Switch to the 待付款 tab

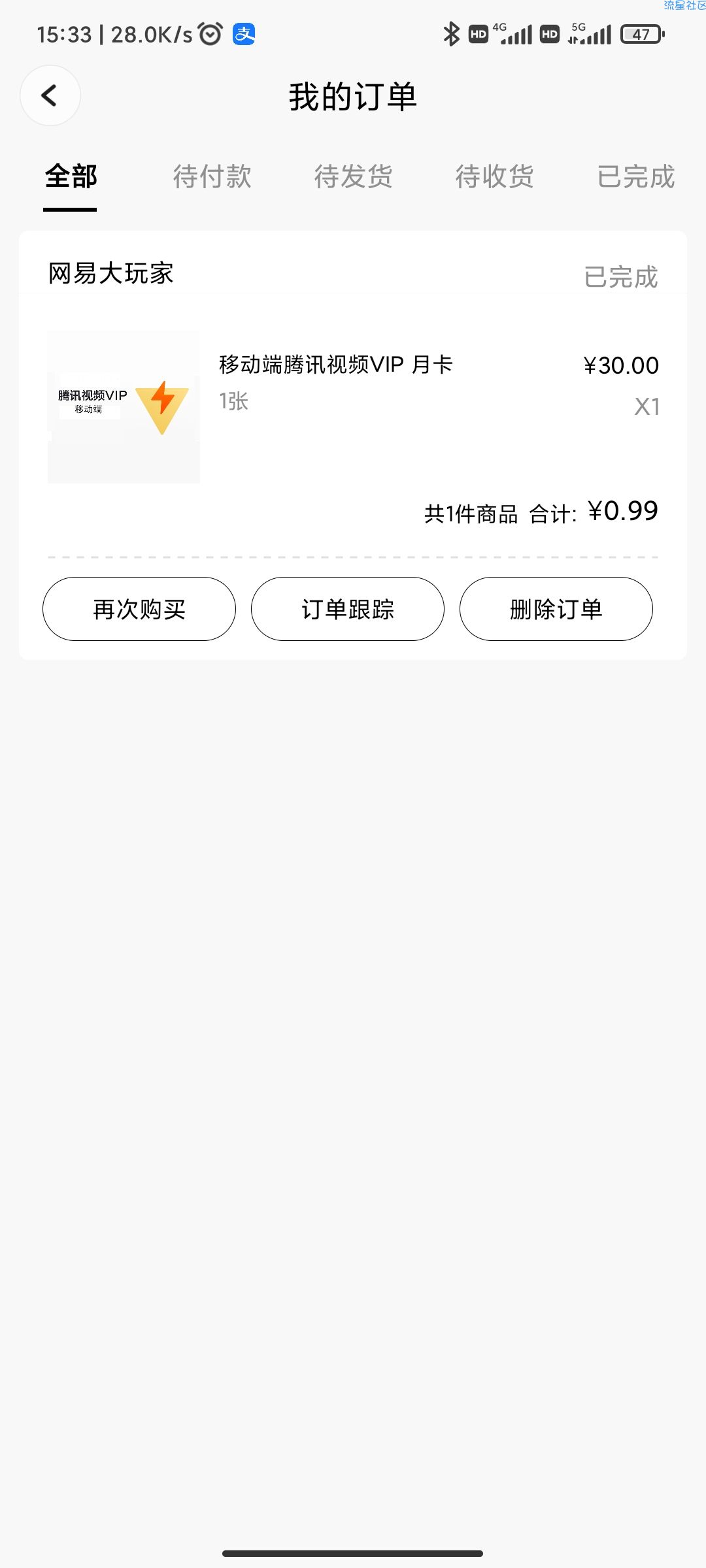212,176
